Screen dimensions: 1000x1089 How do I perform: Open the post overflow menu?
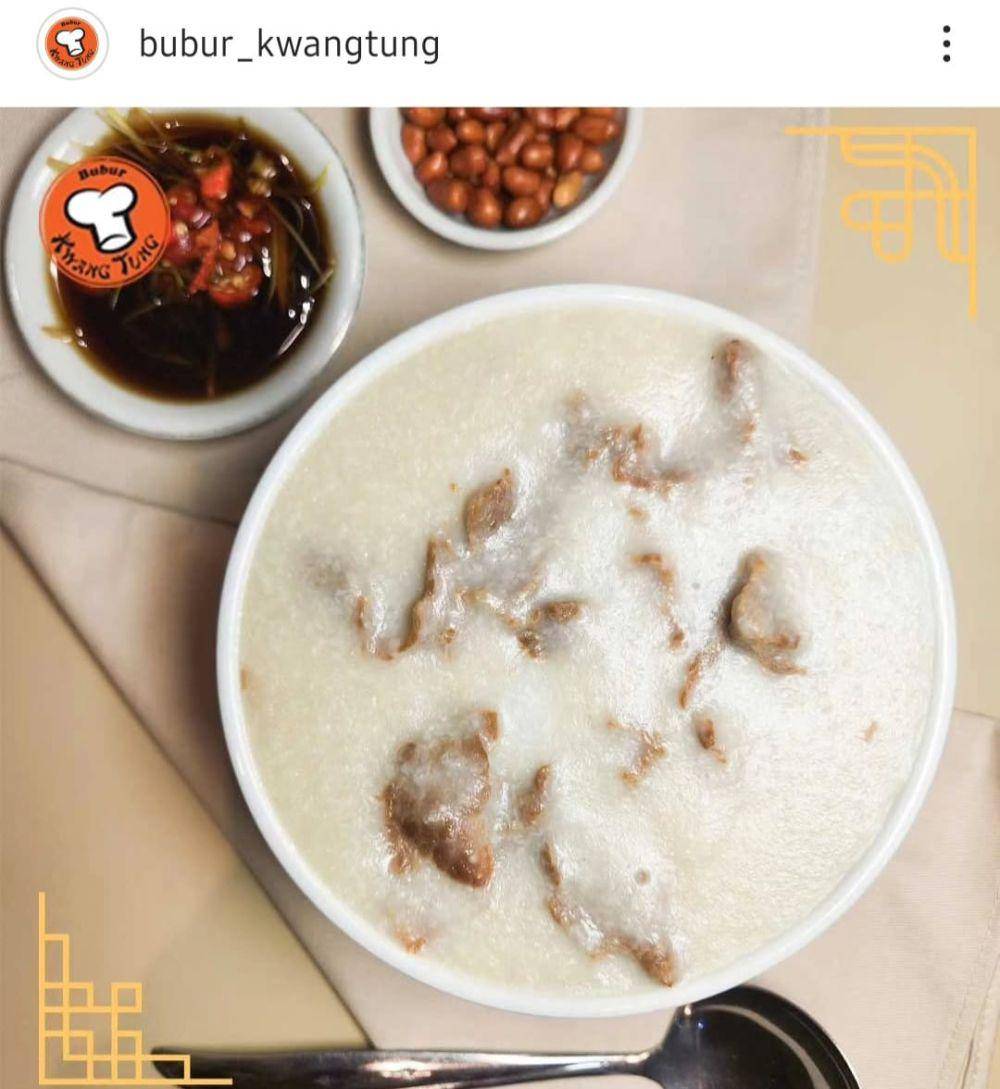pyautogui.click(x=946, y=44)
